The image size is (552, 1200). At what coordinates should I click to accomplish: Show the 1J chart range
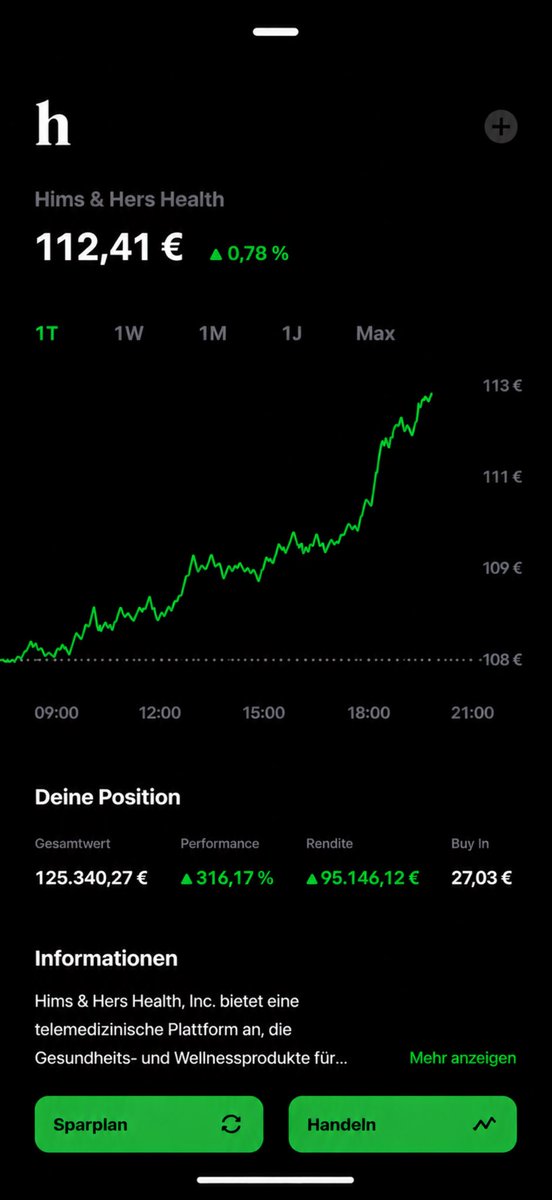point(291,334)
